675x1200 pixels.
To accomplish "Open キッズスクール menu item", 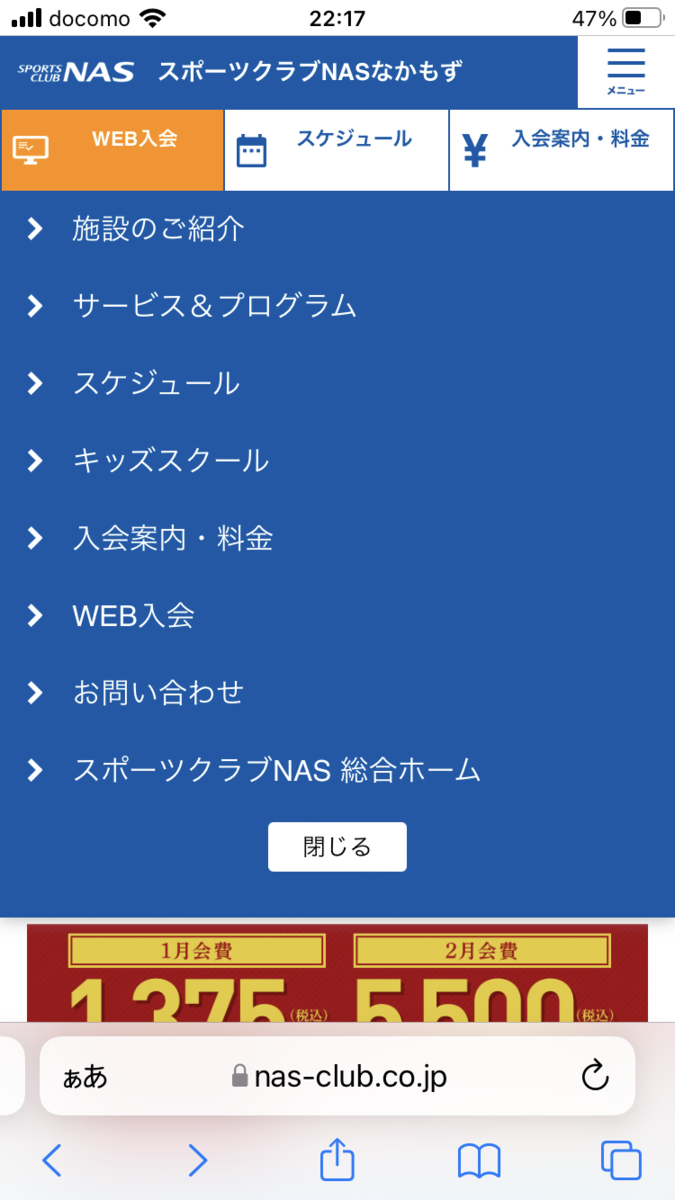I will click(170, 461).
